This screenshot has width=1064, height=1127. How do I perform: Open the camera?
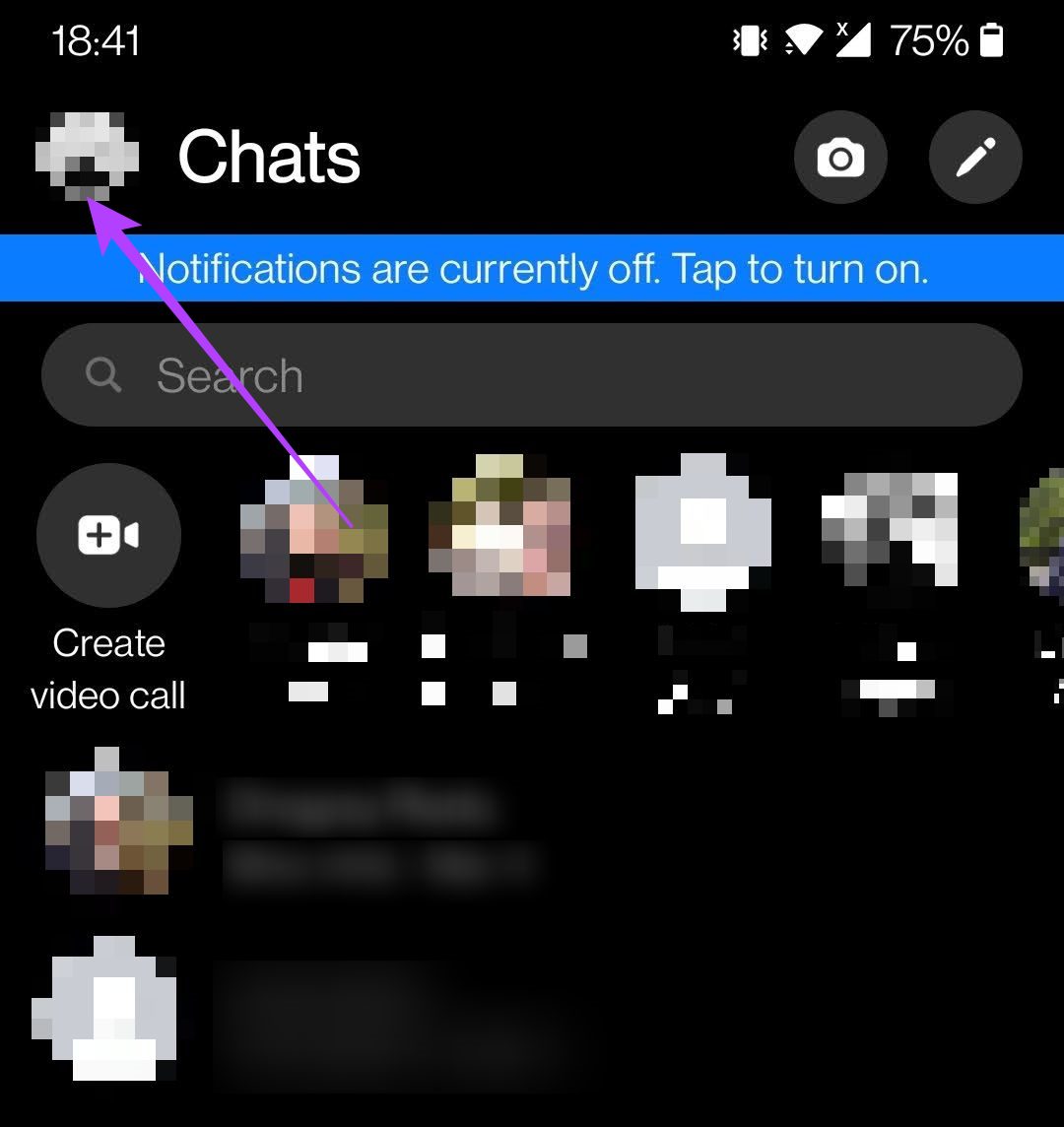[840, 158]
